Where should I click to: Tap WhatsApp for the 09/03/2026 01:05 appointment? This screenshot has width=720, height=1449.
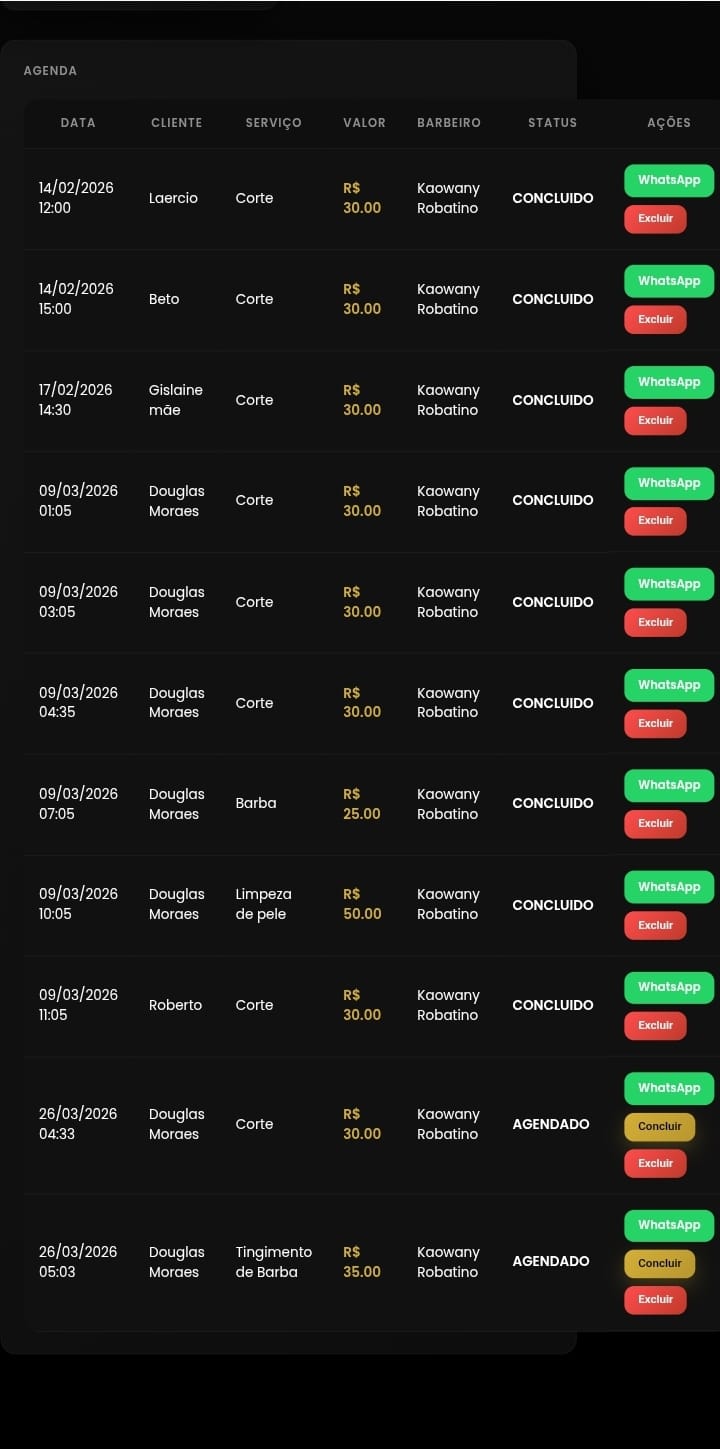tap(669, 483)
